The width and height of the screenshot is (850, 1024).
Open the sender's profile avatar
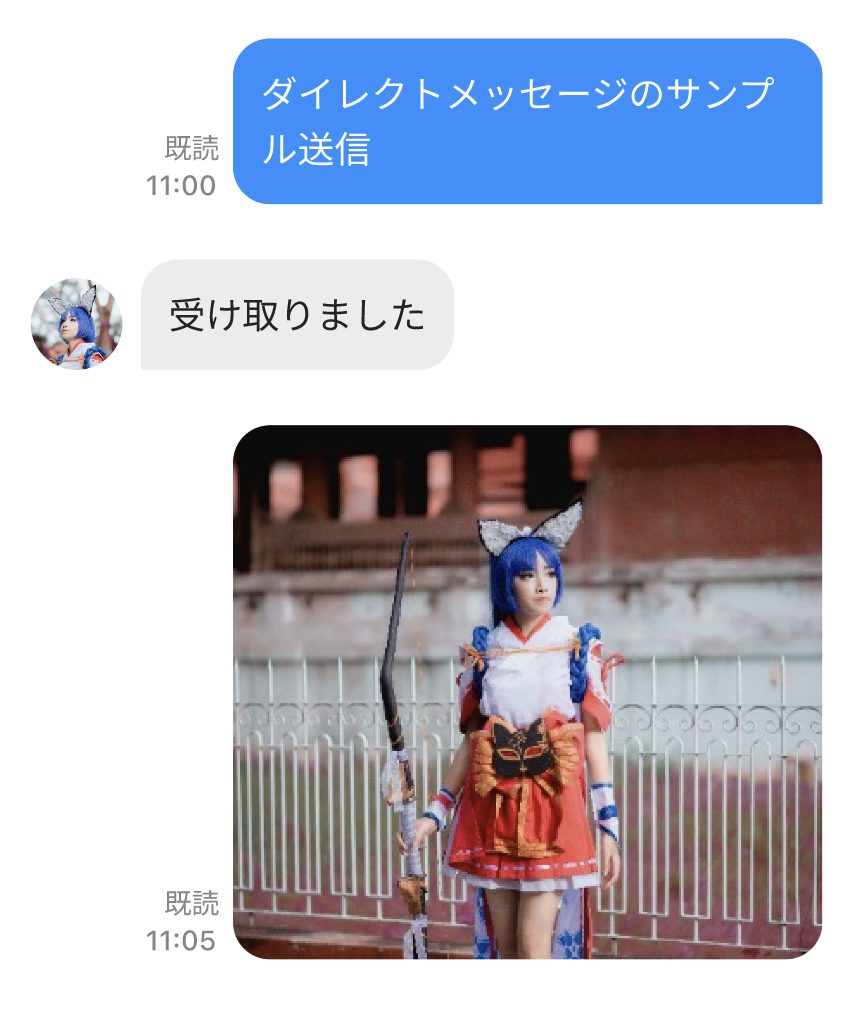click(77, 324)
